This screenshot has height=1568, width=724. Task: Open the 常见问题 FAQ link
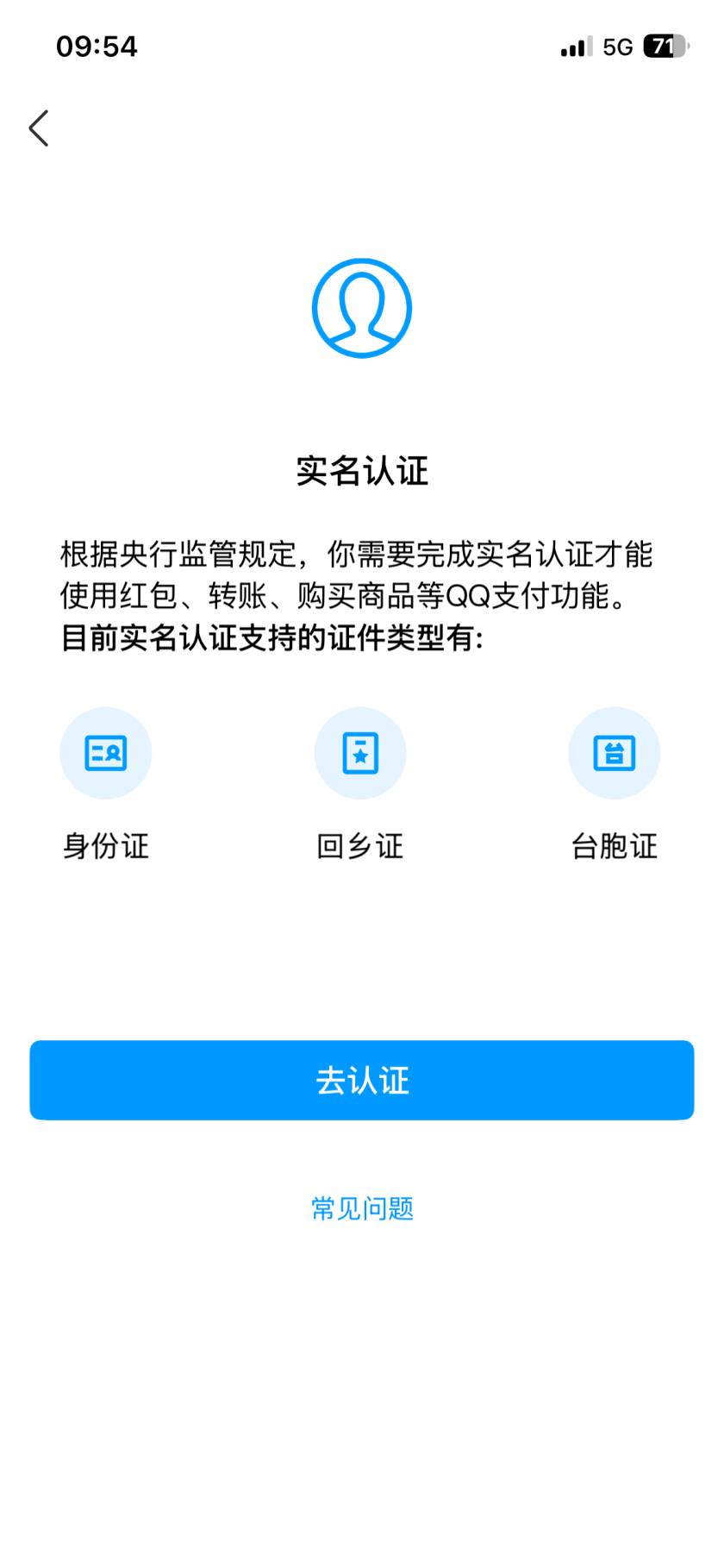(x=361, y=1208)
